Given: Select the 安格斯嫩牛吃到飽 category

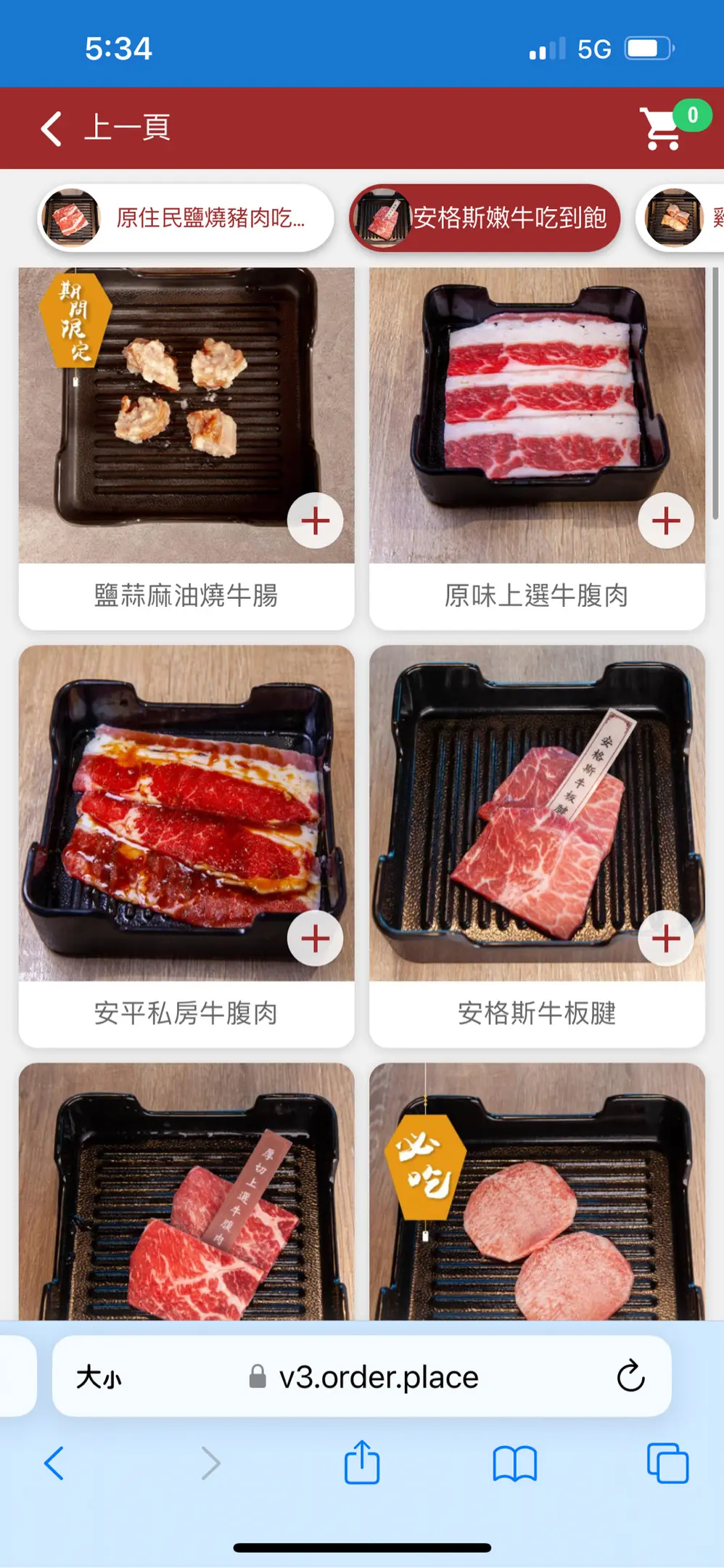Looking at the screenshot, I should pyautogui.click(x=485, y=218).
